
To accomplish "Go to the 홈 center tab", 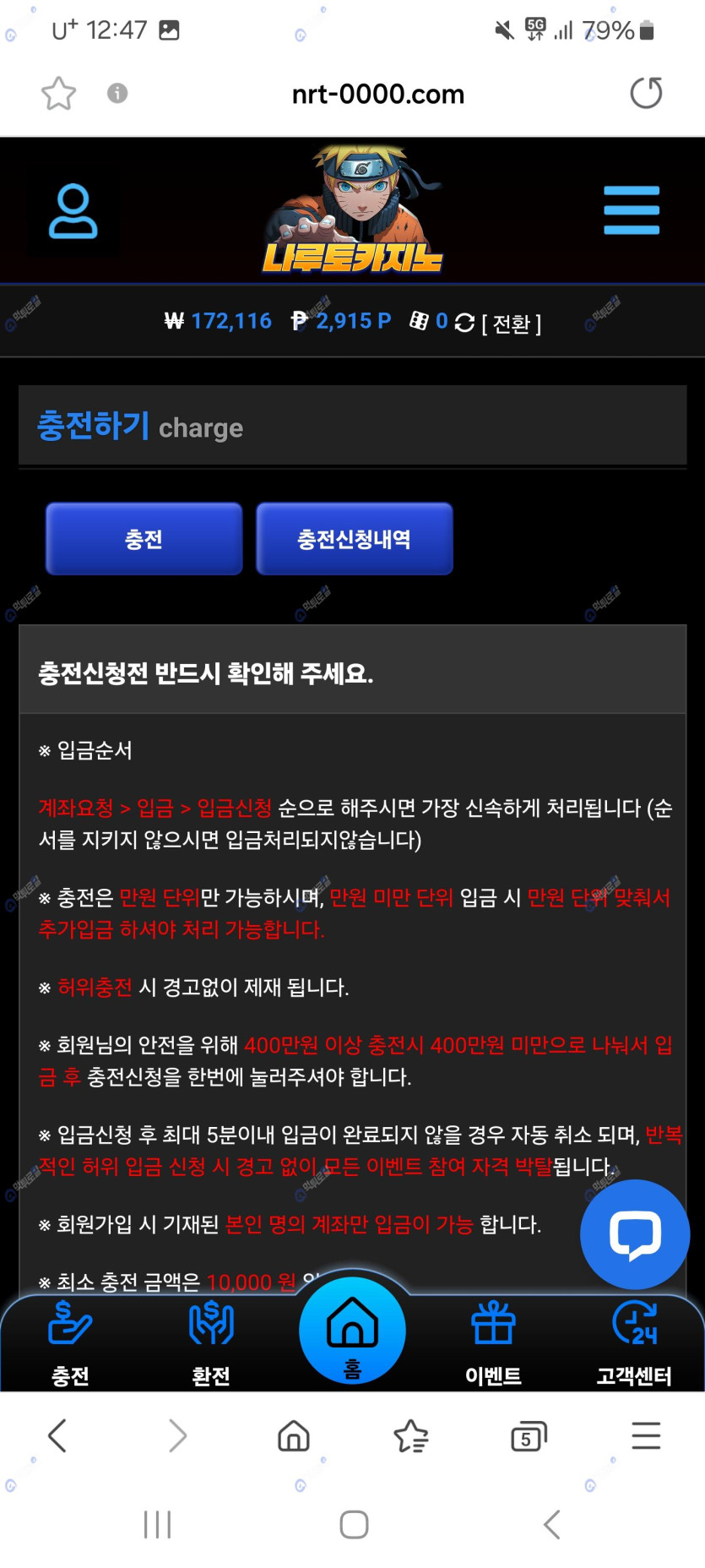I will (352, 1331).
